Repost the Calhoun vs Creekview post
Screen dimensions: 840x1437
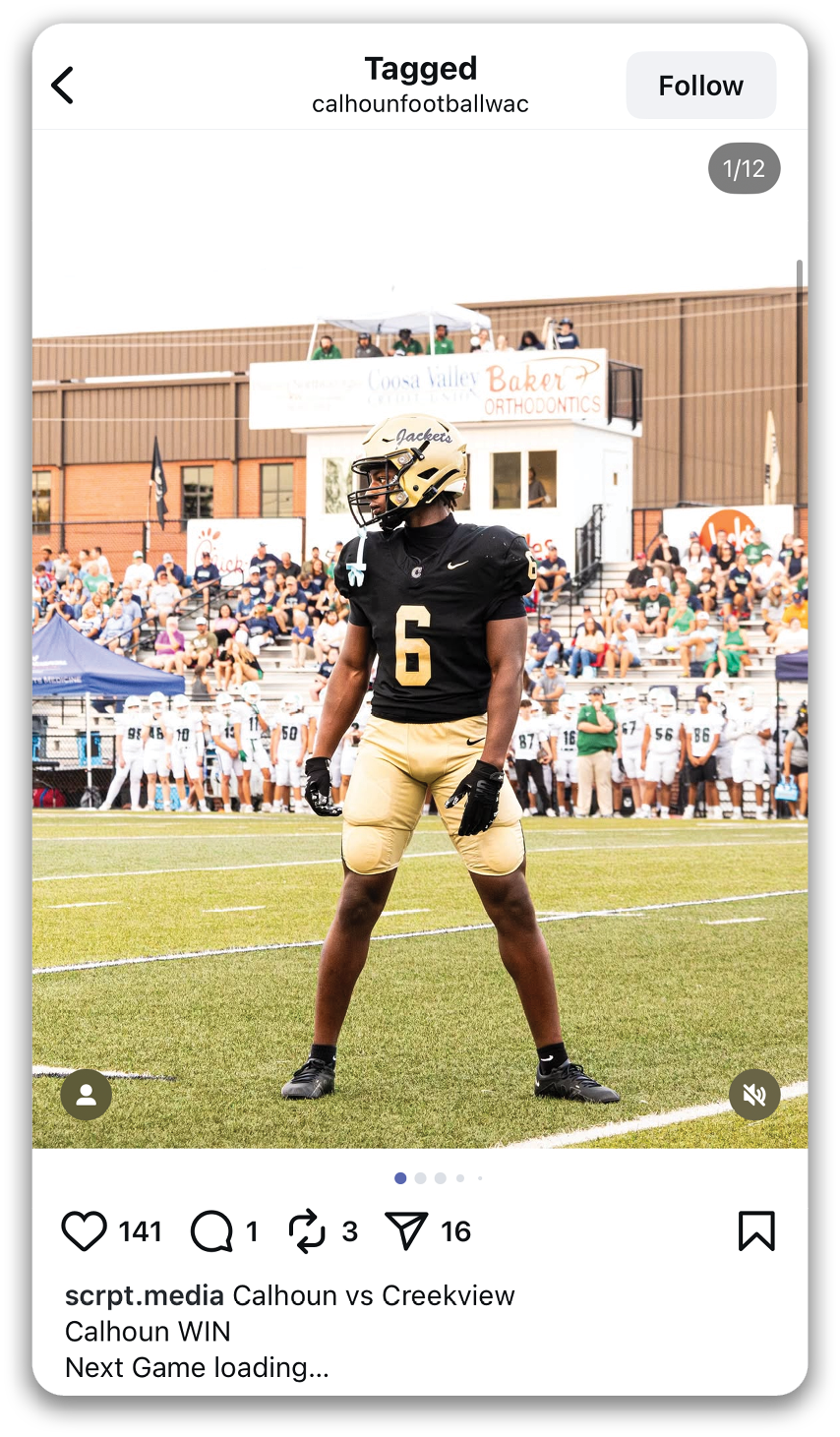coord(307,1231)
